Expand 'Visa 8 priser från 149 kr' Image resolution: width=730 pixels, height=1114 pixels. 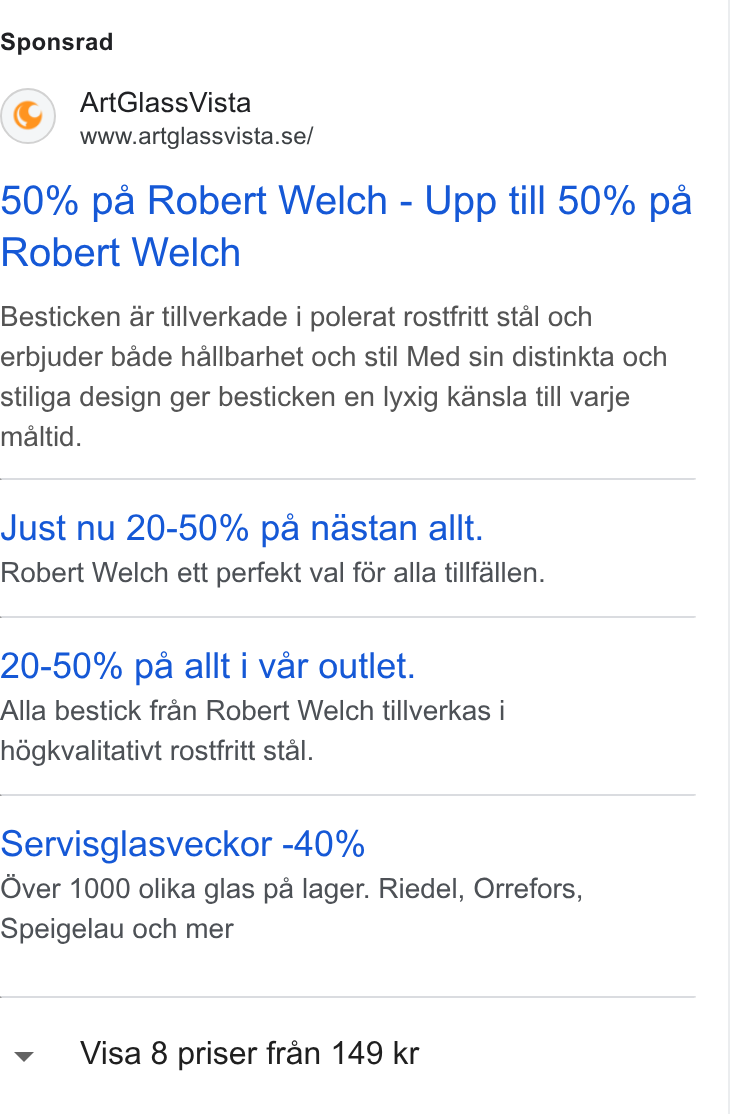pyautogui.click(x=347, y=1054)
